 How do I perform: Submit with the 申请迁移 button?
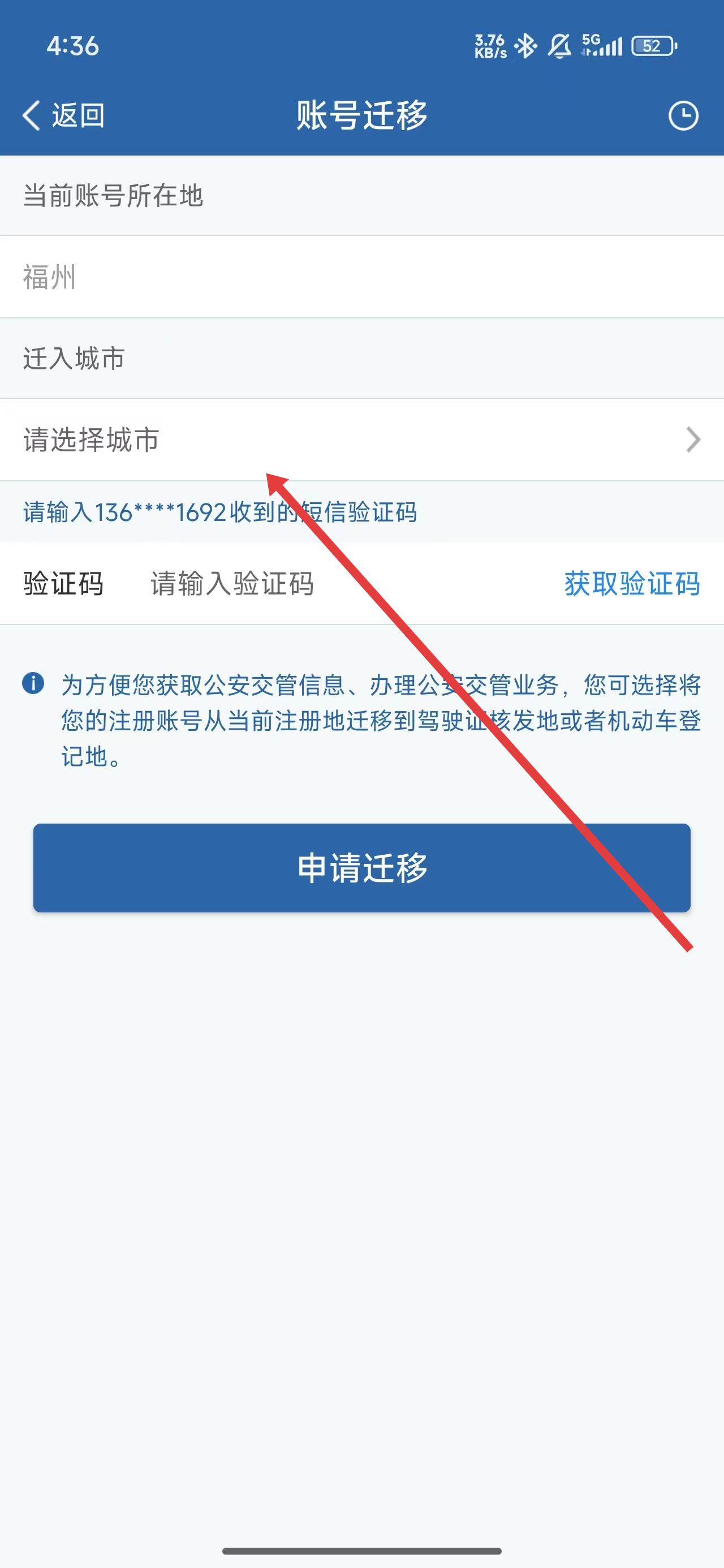(x=361, y=867)
